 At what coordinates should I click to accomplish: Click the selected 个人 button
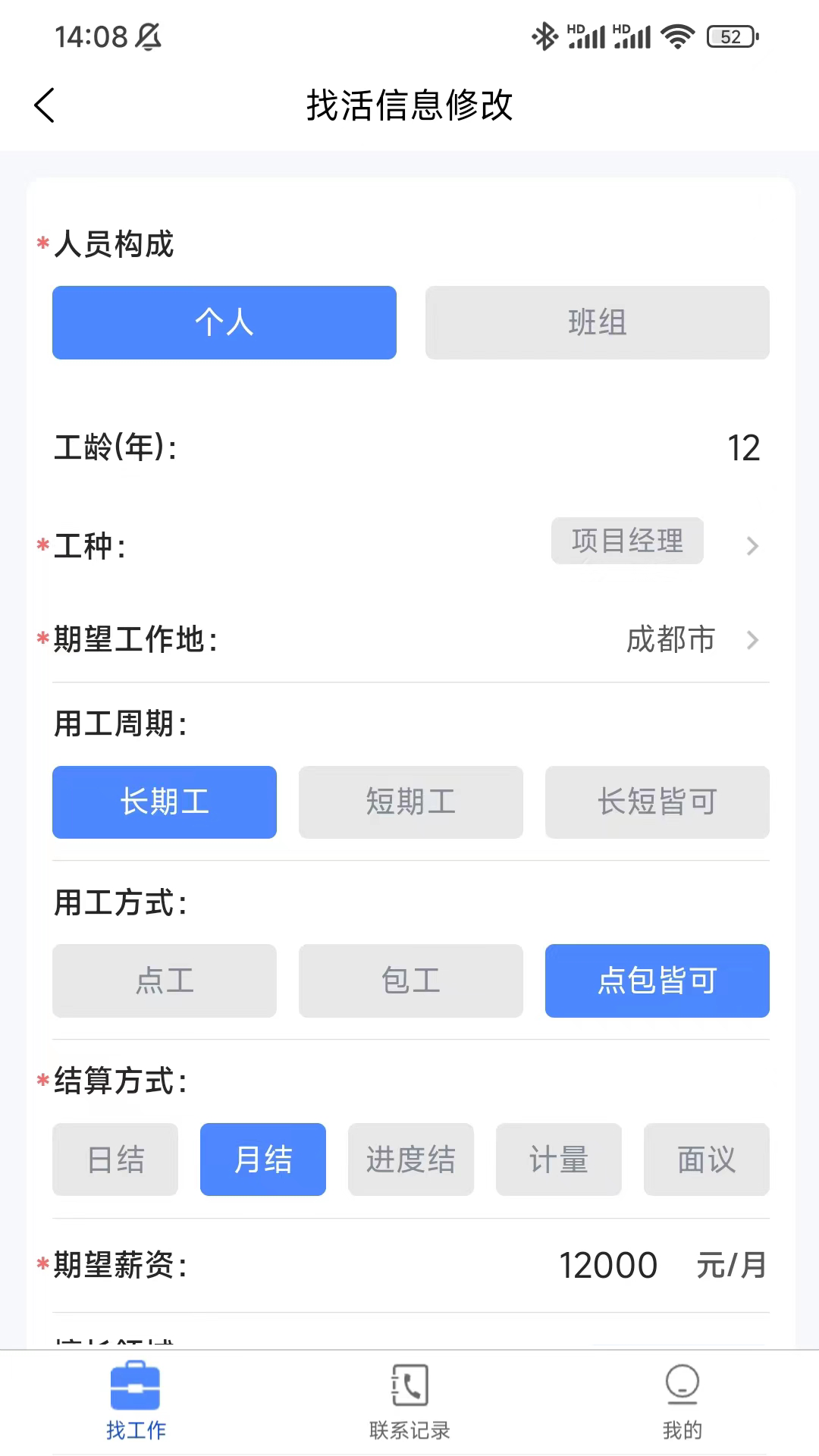pos(223,322)
